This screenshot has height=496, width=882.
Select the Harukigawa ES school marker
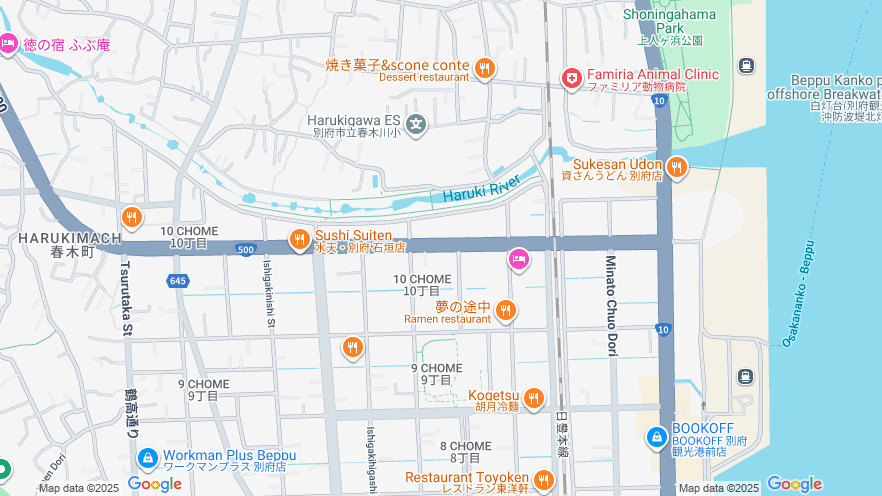point(417,125)
